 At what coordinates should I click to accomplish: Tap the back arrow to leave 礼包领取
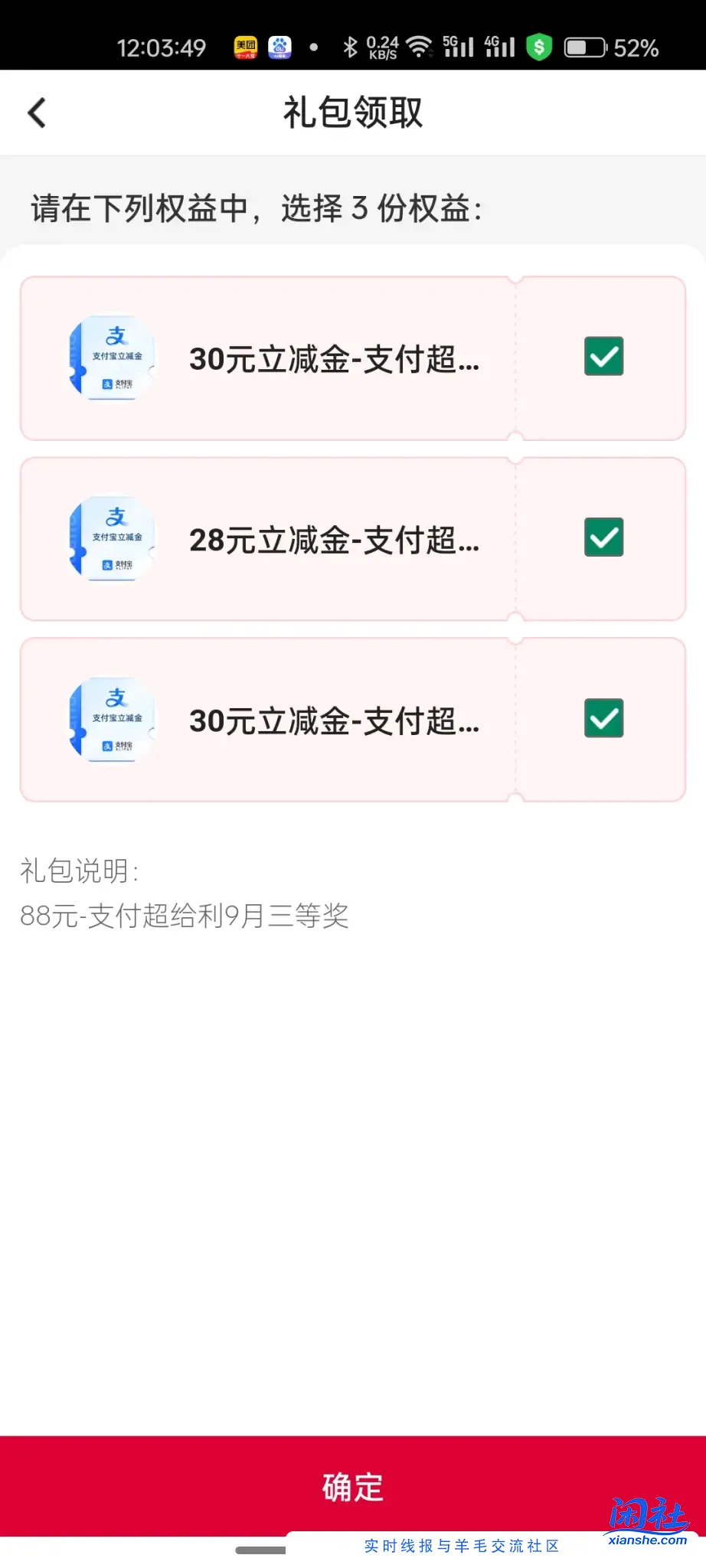click(x=35, y=112)
